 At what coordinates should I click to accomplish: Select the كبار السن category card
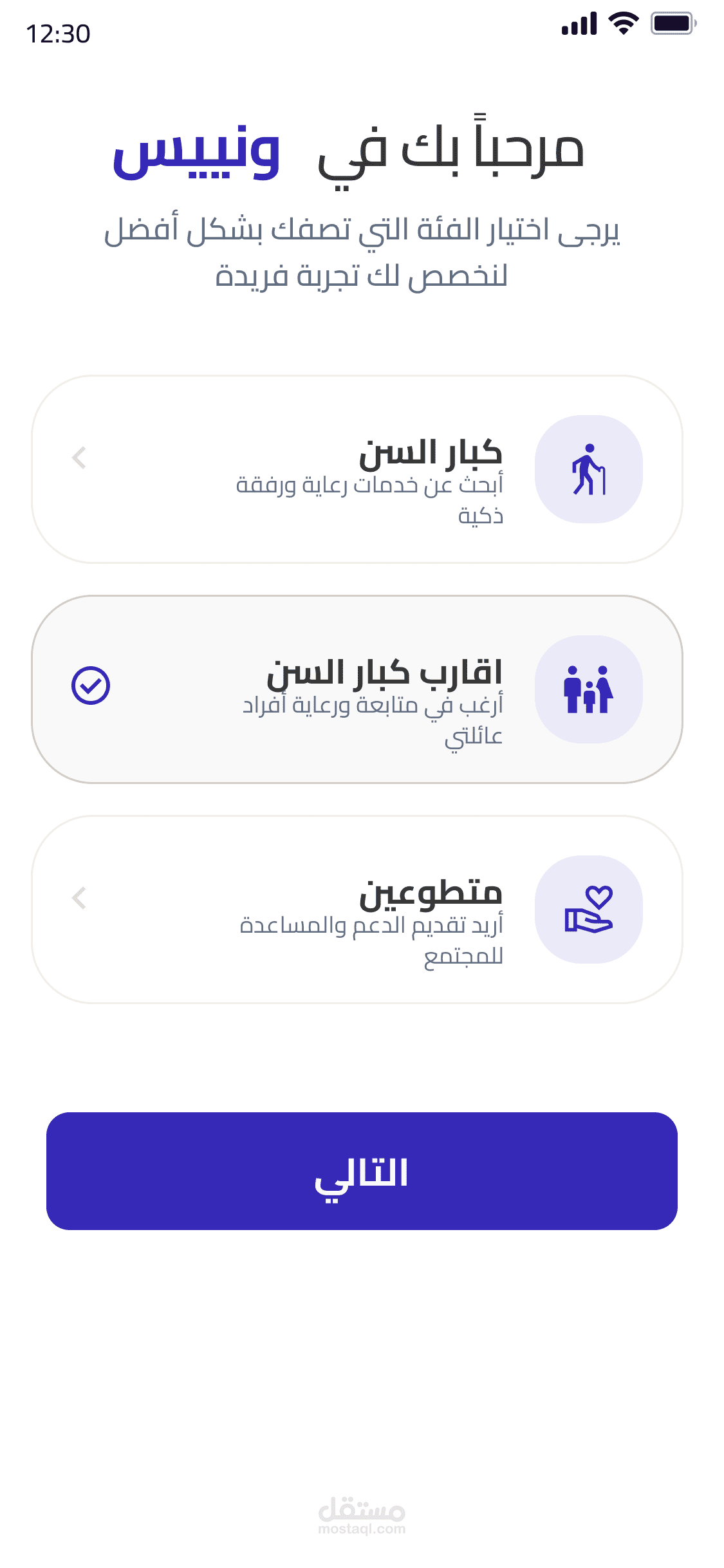pyautogui.click(x=357, y=469)
